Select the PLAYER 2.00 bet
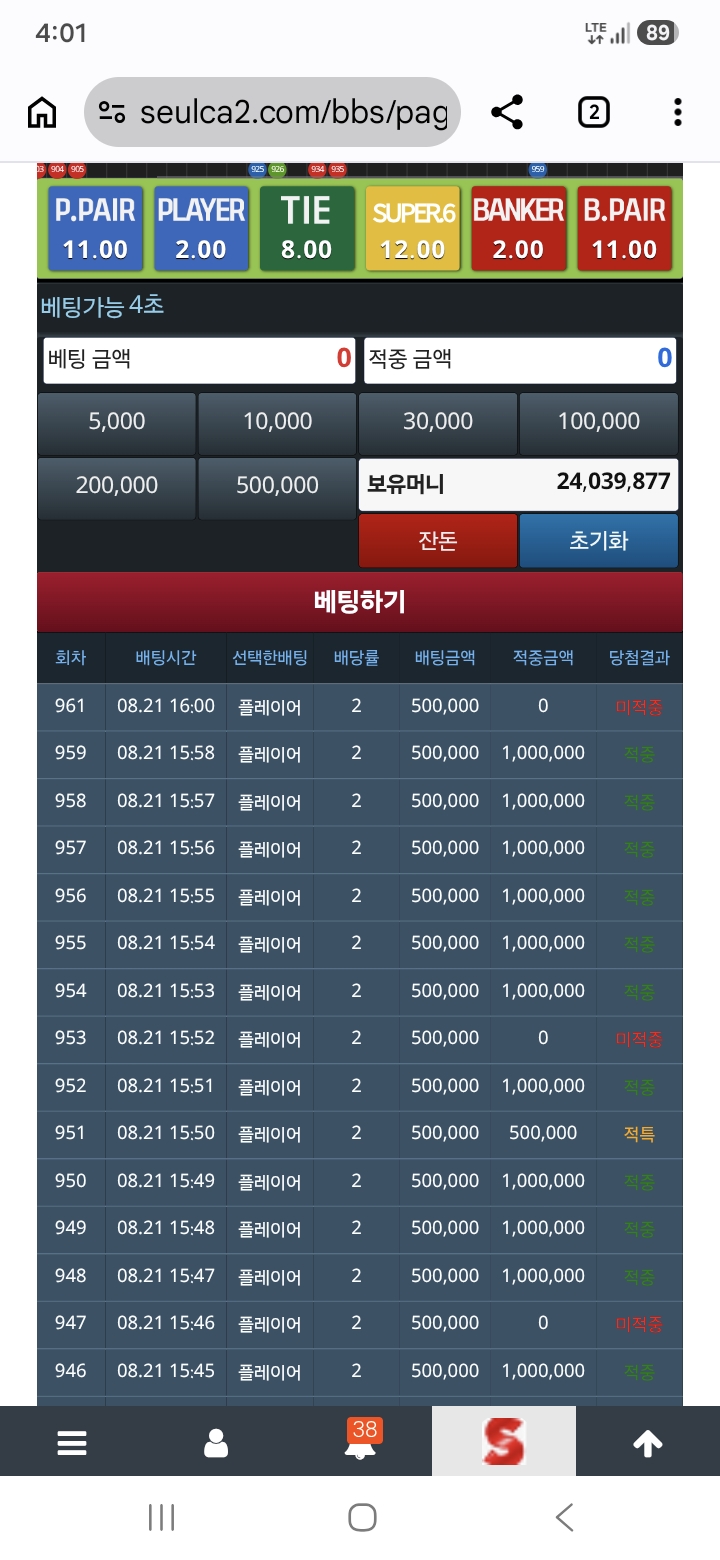The image size is (720, 1560). [201, 229]
